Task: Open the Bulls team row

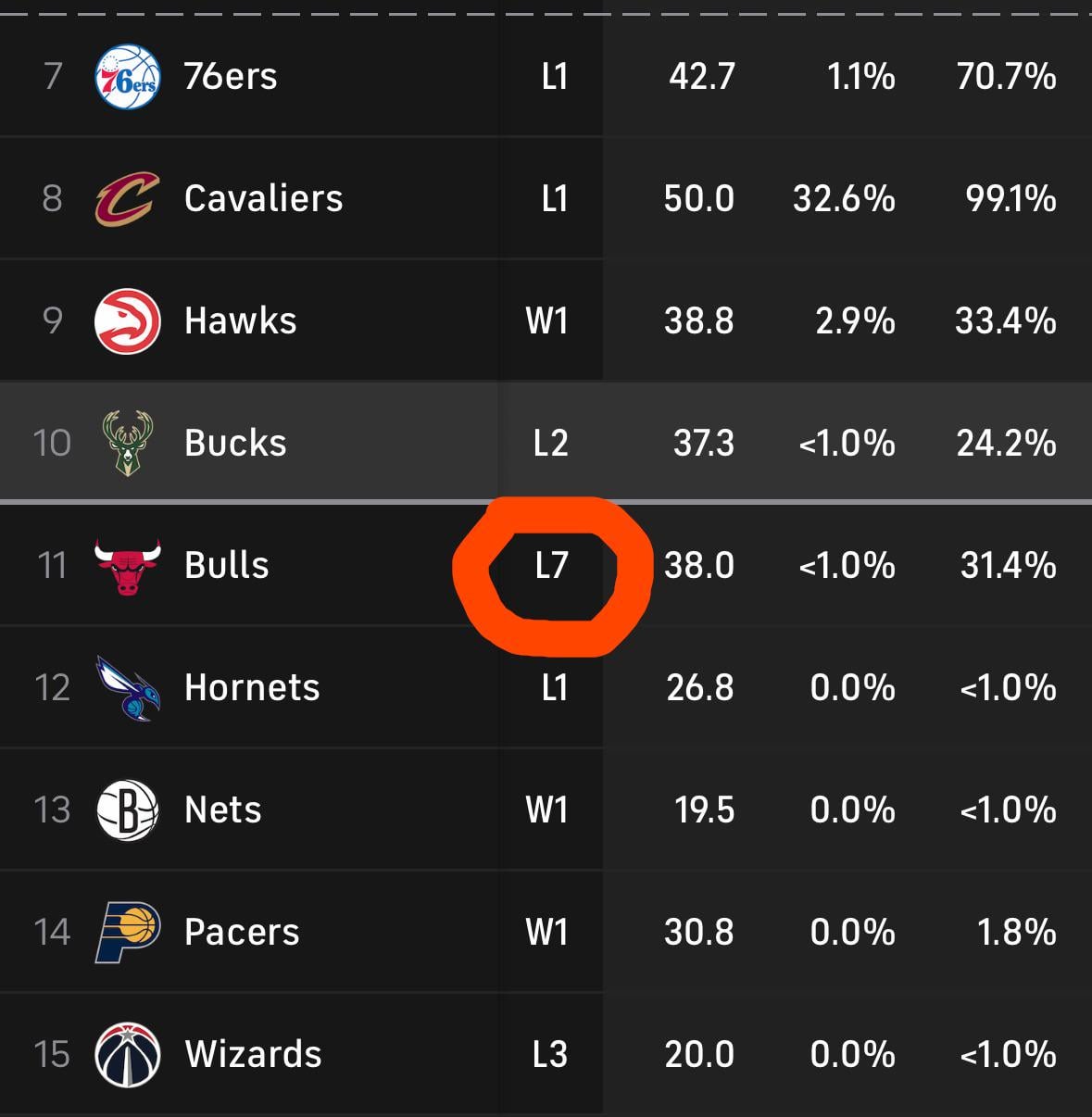Action: (x=227, y=565)
